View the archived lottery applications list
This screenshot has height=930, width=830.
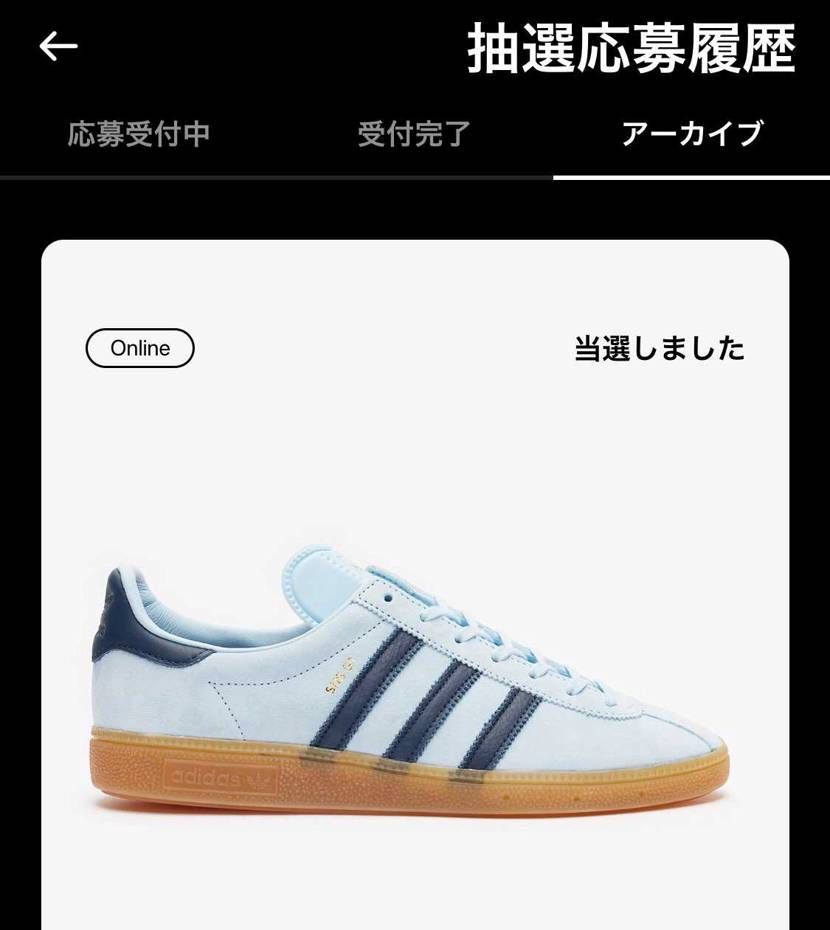693,129
